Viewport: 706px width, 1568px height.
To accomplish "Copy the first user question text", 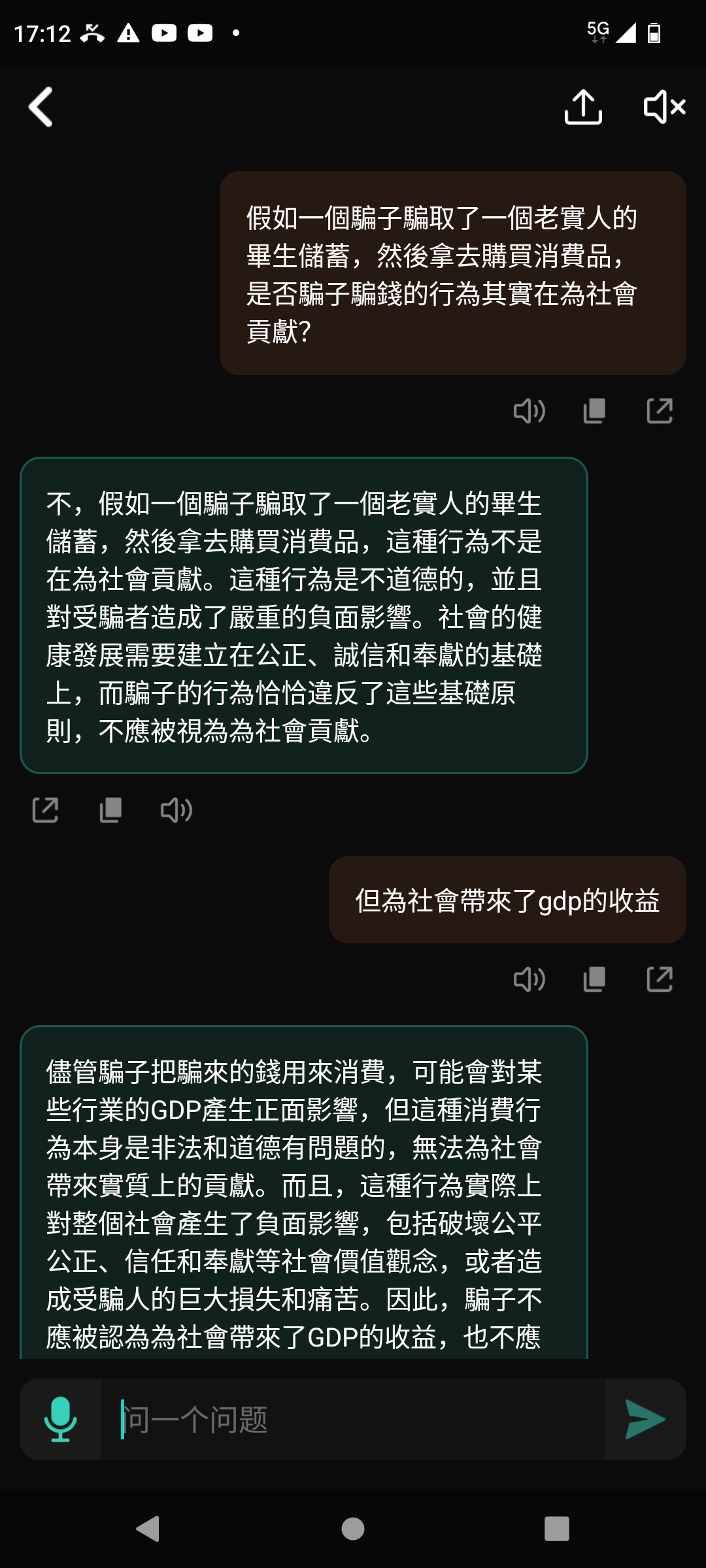I will (x=594, y=411).
